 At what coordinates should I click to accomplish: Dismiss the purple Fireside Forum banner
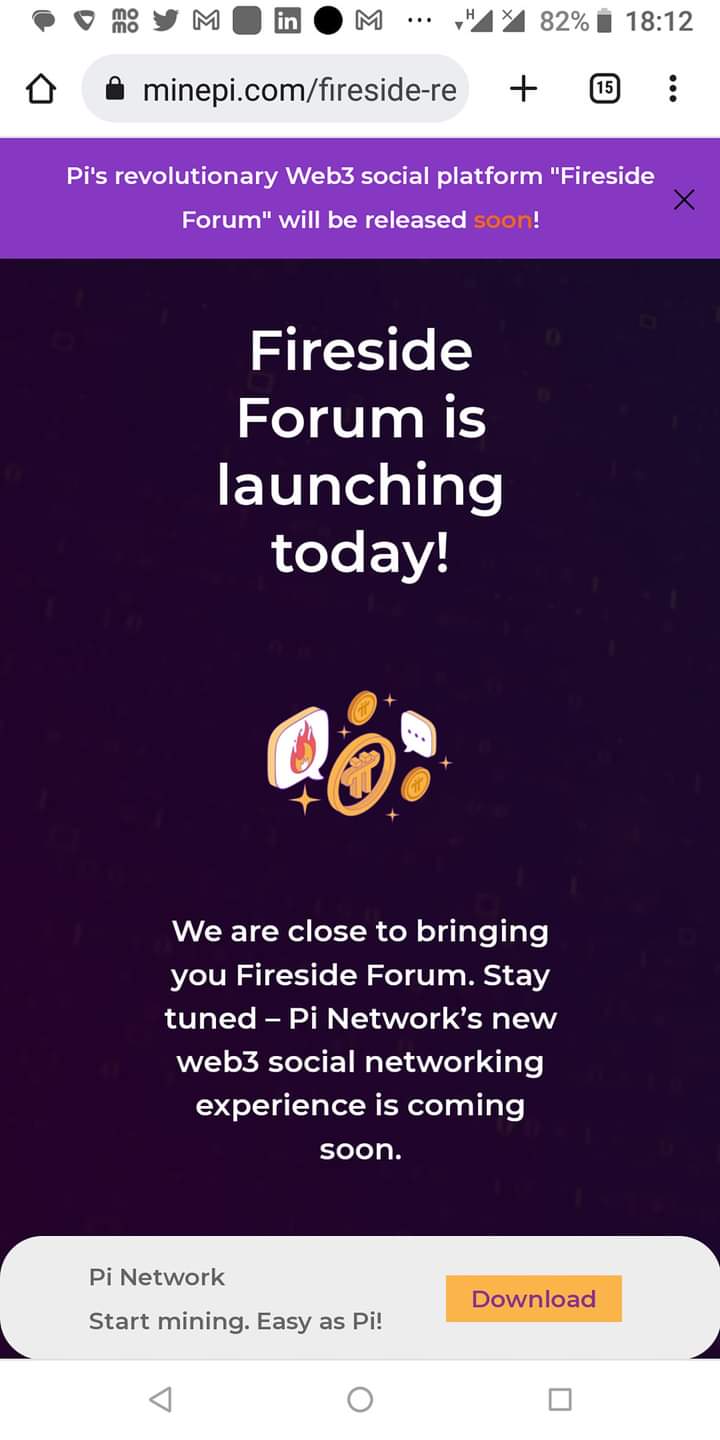(684, 200)
